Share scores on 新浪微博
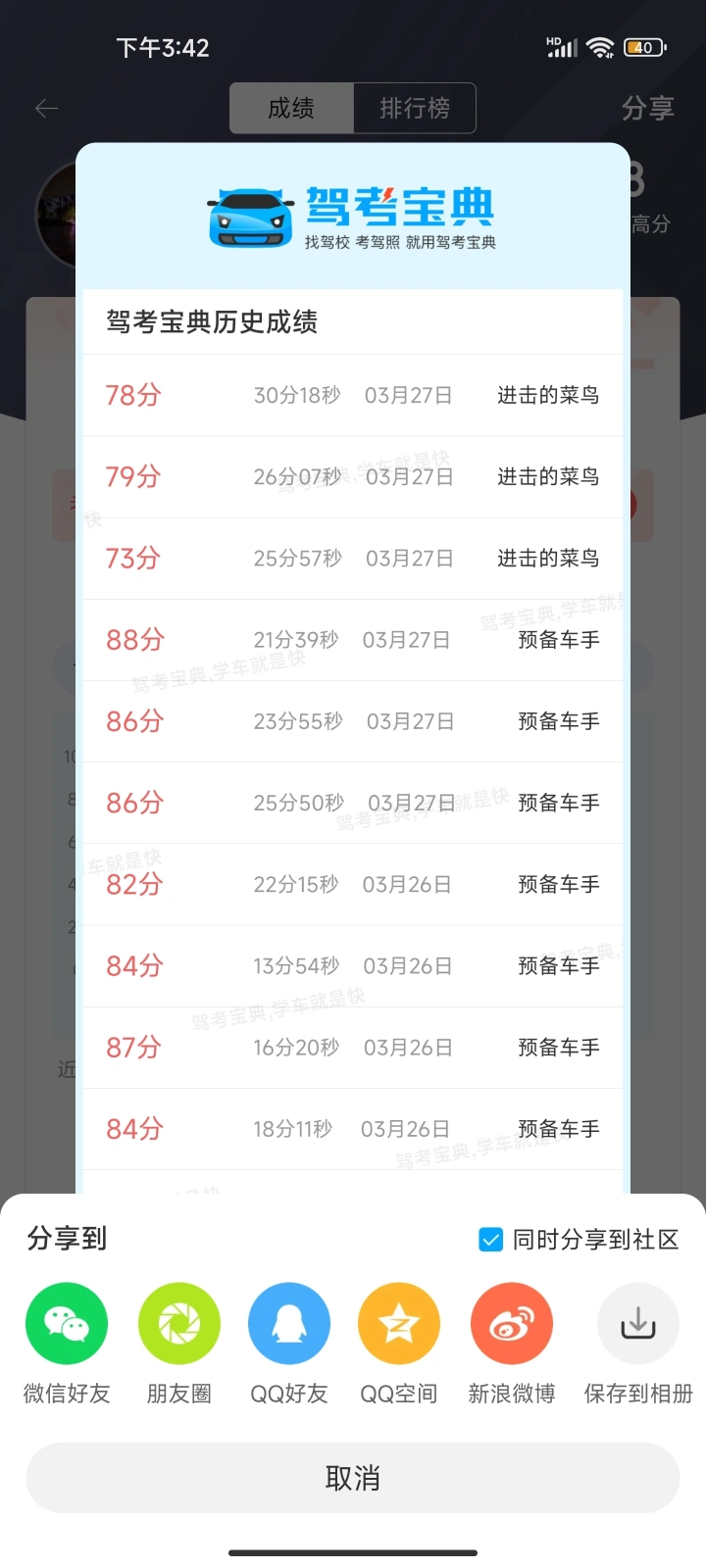Viewport: 706px width, 1568px height. click(512, 1324)
